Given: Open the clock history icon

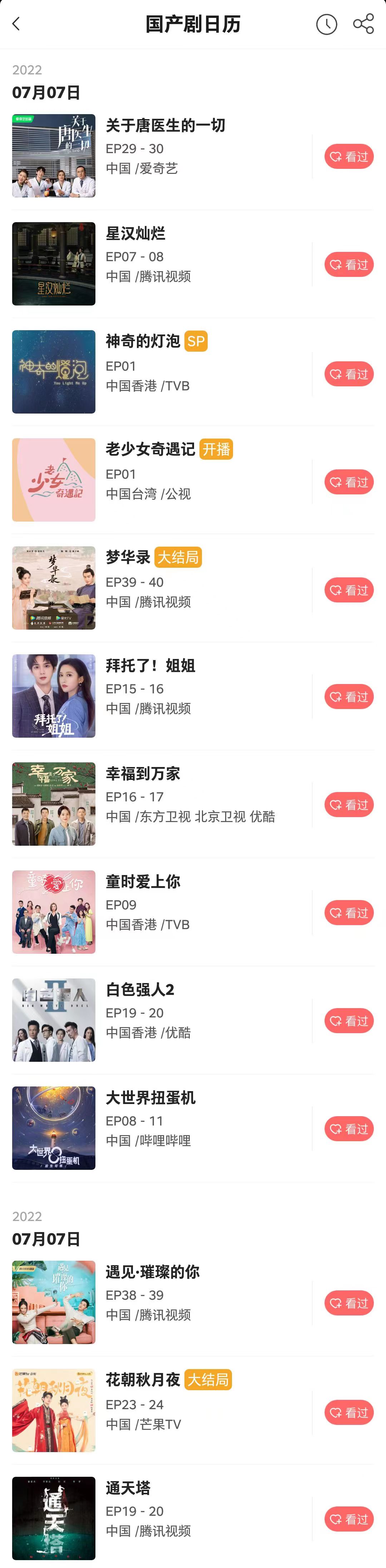Looking at the screenshot, I should coord(326,24).
